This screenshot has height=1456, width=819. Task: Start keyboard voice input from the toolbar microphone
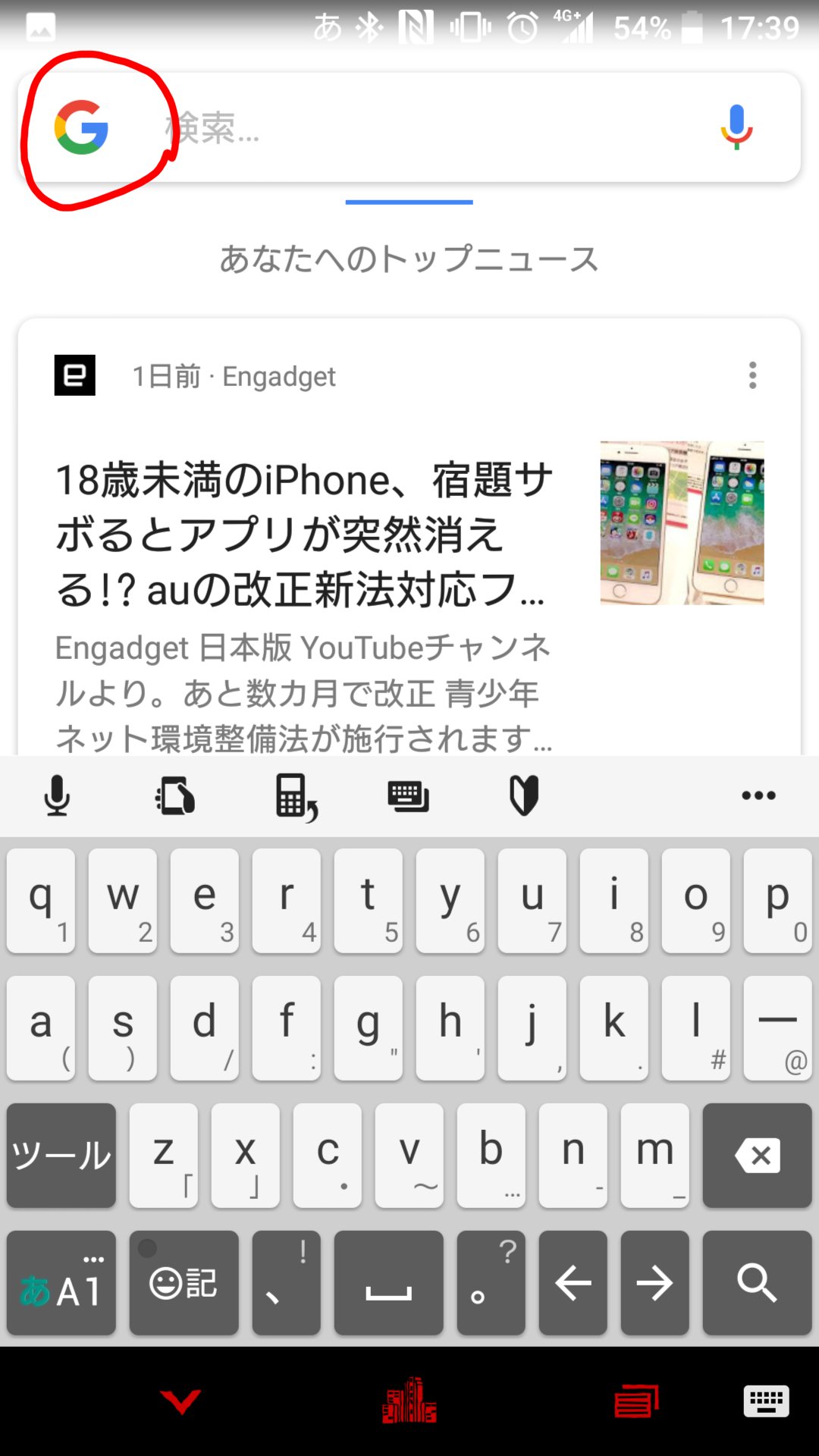(57, 795)
